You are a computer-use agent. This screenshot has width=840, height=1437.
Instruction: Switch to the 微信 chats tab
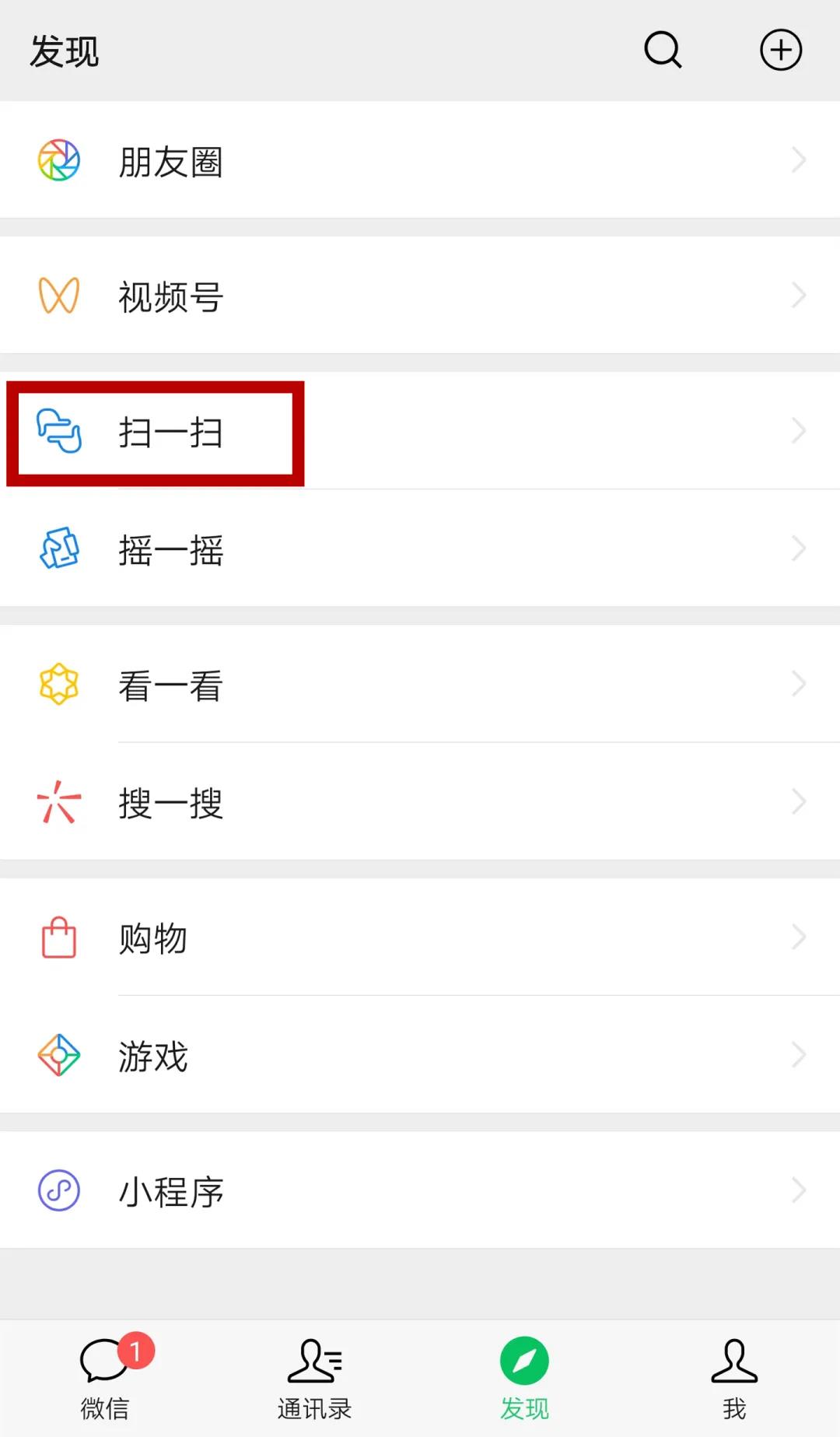coord(105,1378)
